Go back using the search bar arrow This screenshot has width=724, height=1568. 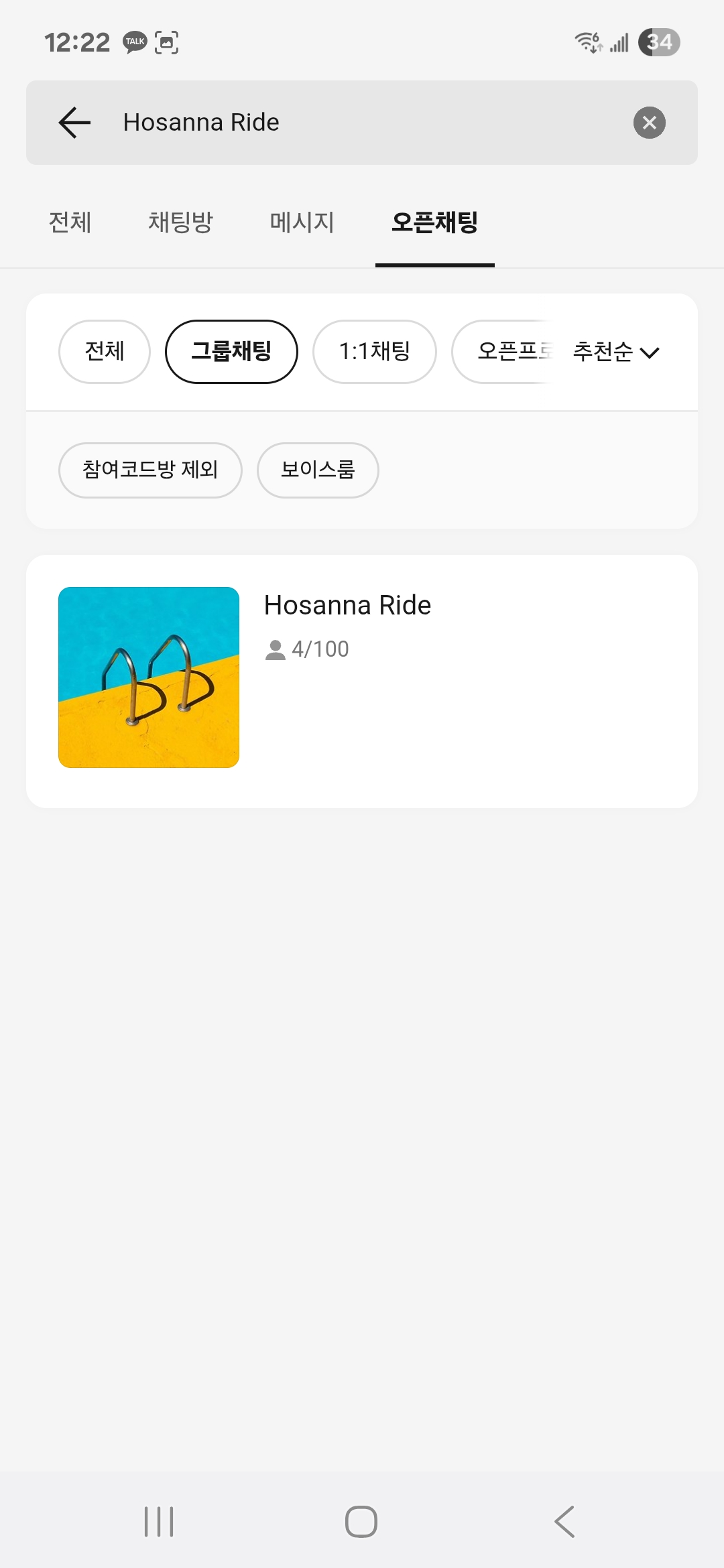[x=74, y=123]
